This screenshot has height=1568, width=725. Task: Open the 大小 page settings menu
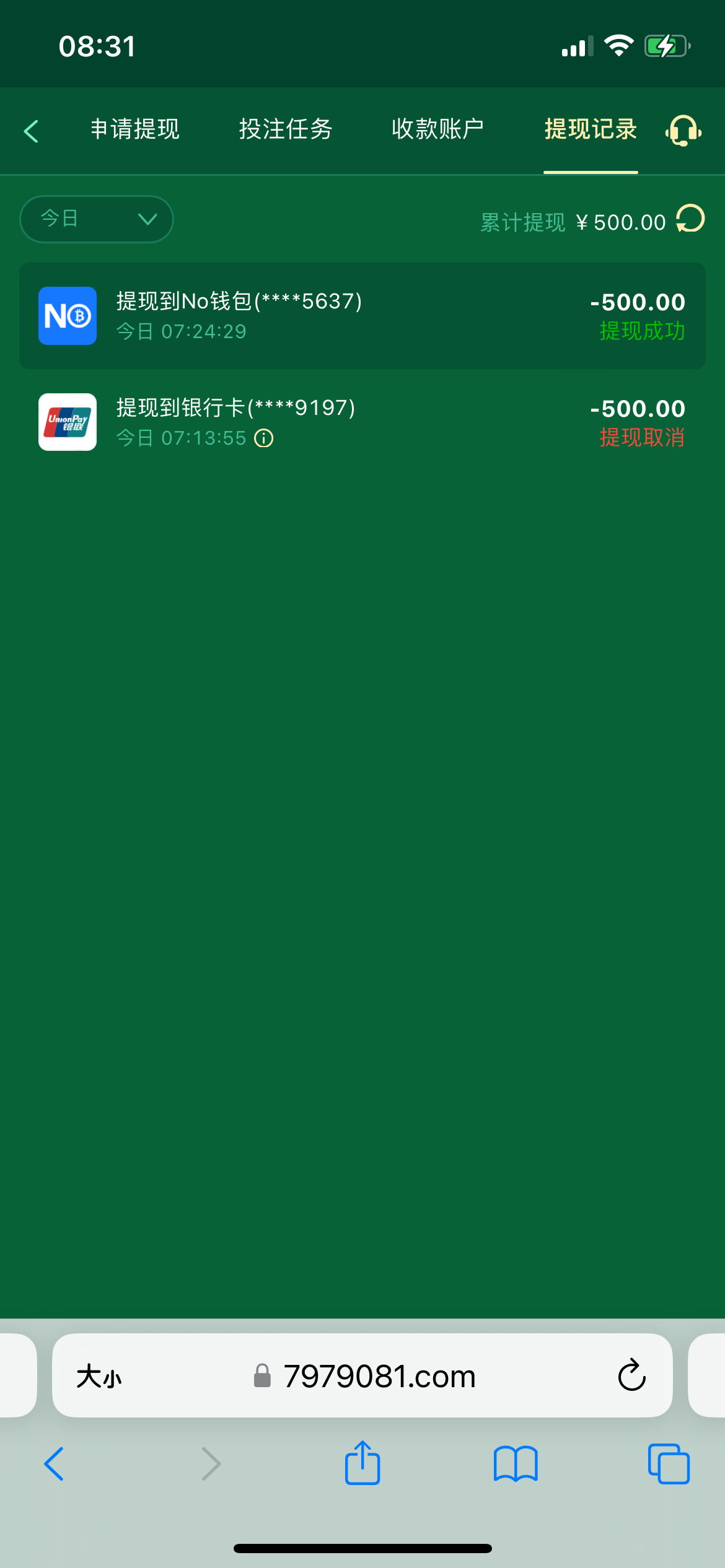(x=99, y=1377)
